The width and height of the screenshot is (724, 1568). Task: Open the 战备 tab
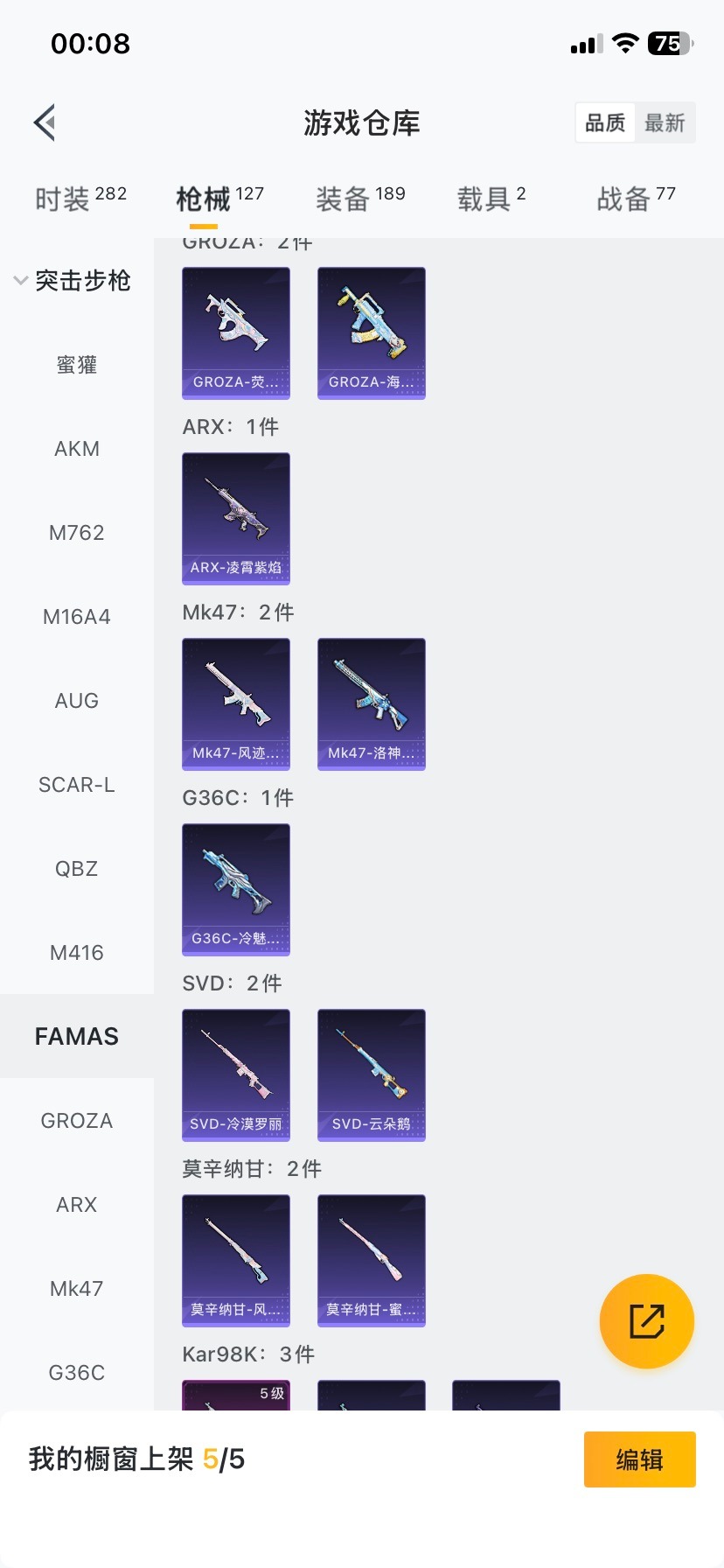pyautogui.click(x=636, y=199)
